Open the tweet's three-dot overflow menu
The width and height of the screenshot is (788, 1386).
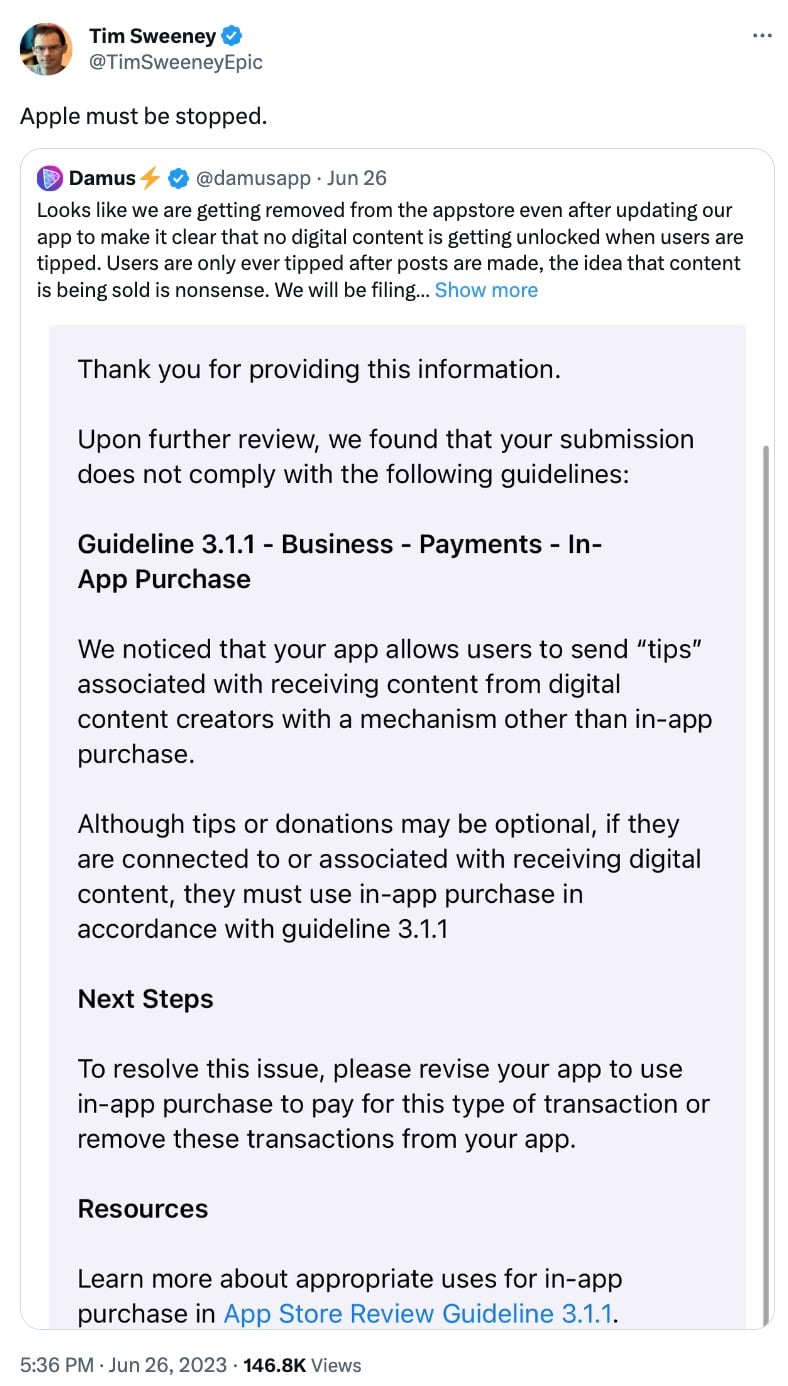[761, 36]
